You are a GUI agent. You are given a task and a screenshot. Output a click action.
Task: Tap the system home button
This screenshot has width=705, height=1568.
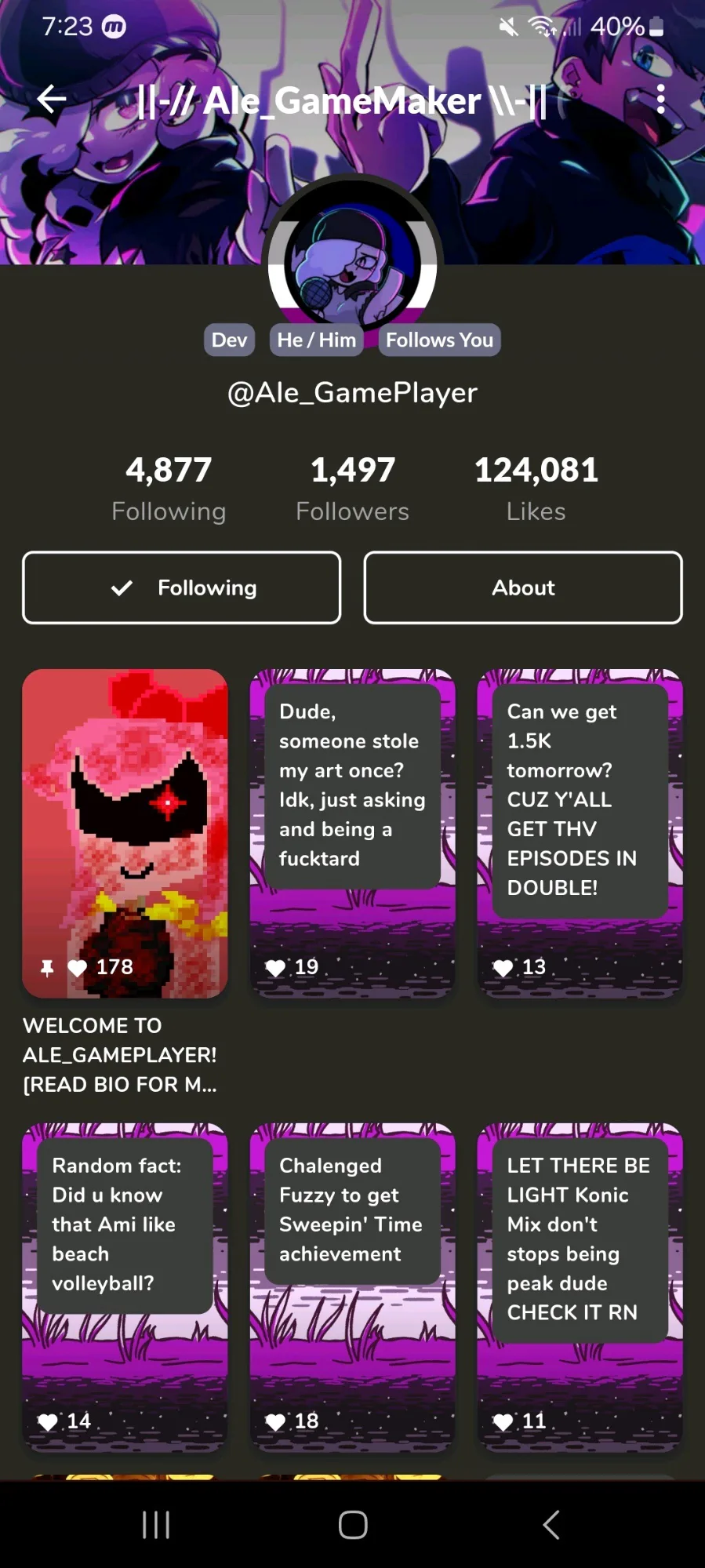coord(353,1525)
